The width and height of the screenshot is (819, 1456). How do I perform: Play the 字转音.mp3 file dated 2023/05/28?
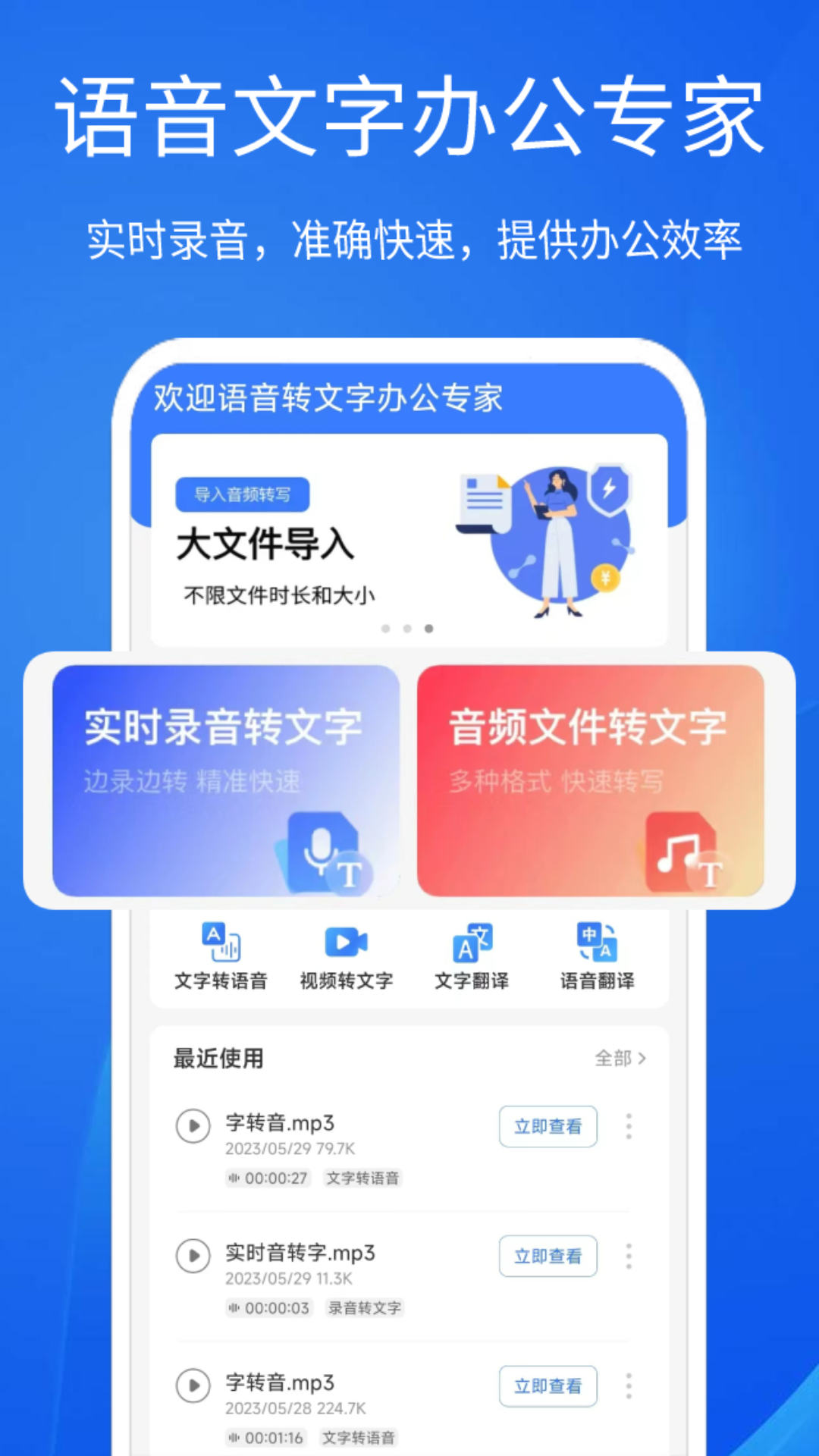(x=193, y=1385)
